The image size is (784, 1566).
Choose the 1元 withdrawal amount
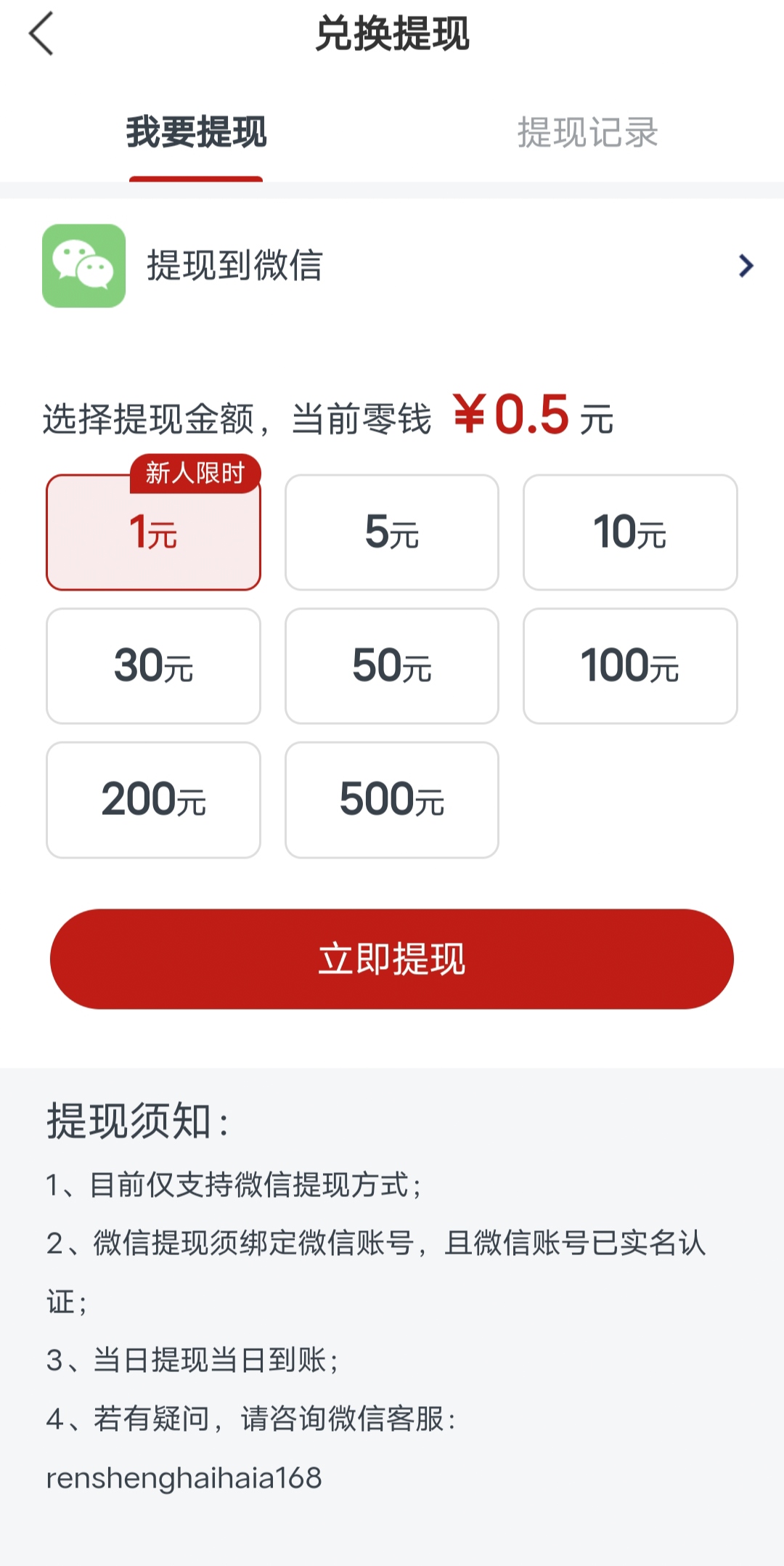(x=153, y=532)
